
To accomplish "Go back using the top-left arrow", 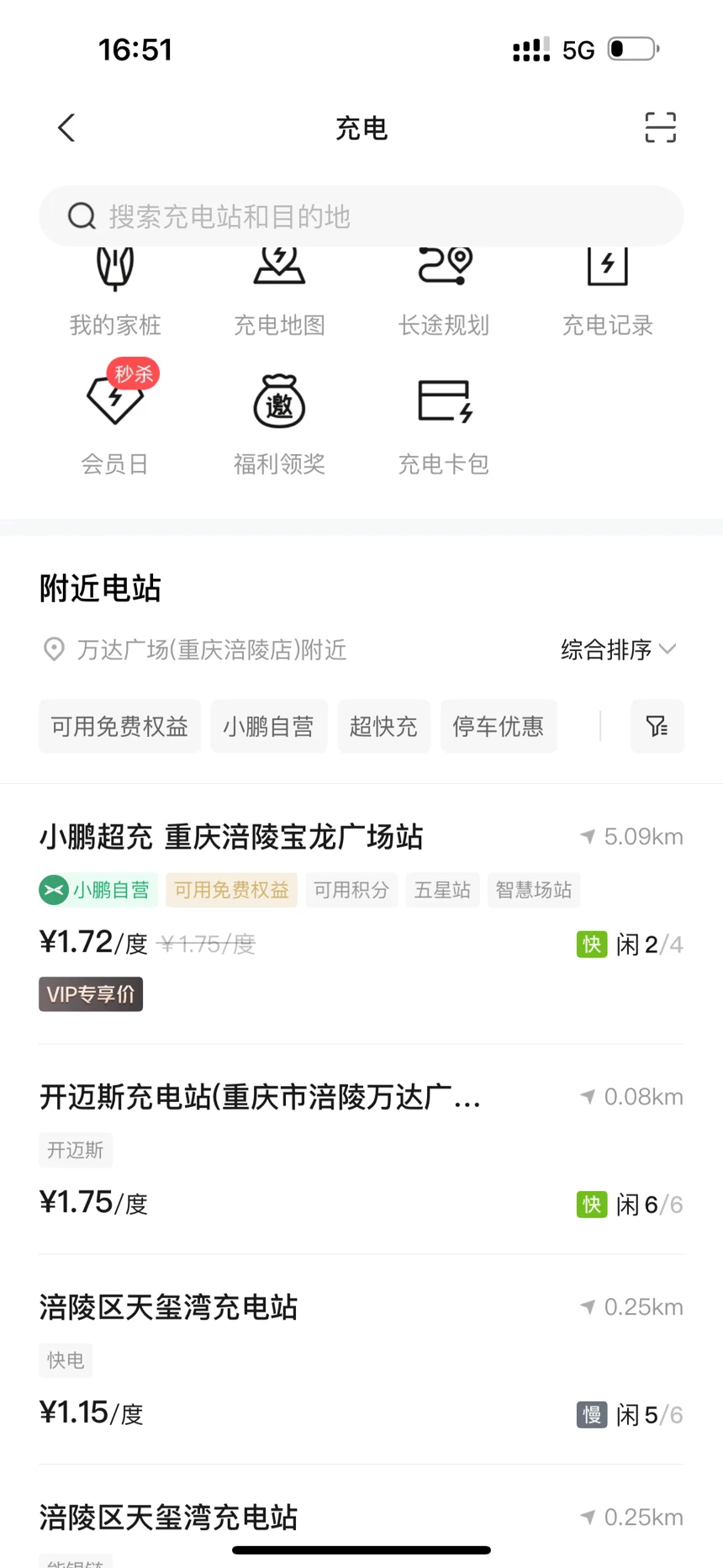I will [66, 128].
